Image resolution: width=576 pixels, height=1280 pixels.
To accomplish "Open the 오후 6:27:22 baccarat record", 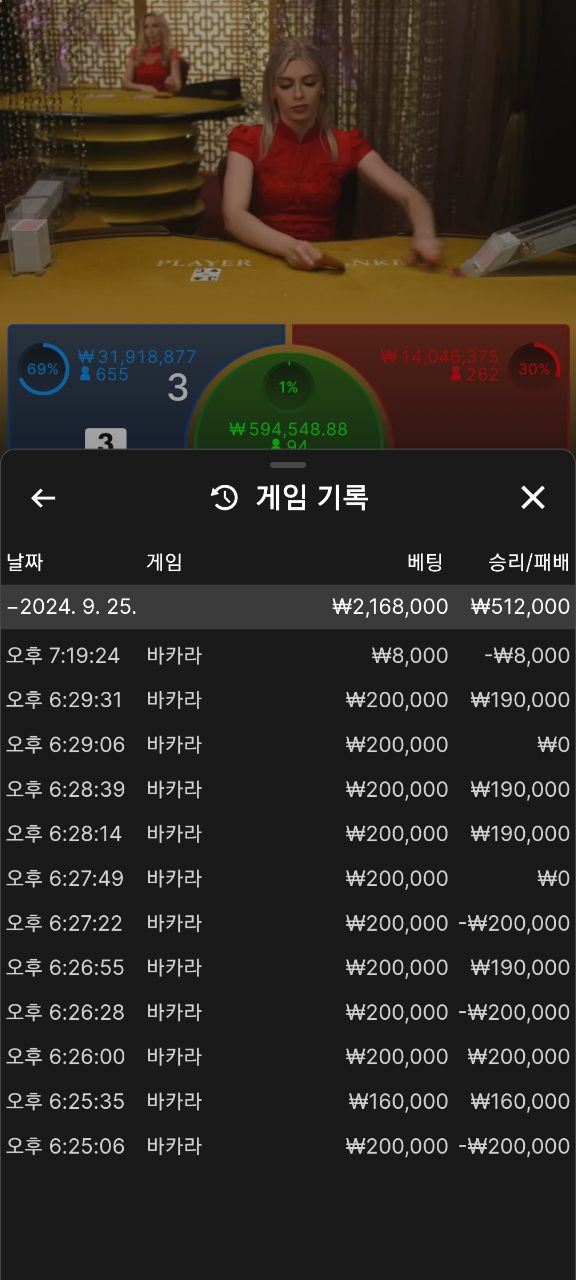I will (288, 924).
